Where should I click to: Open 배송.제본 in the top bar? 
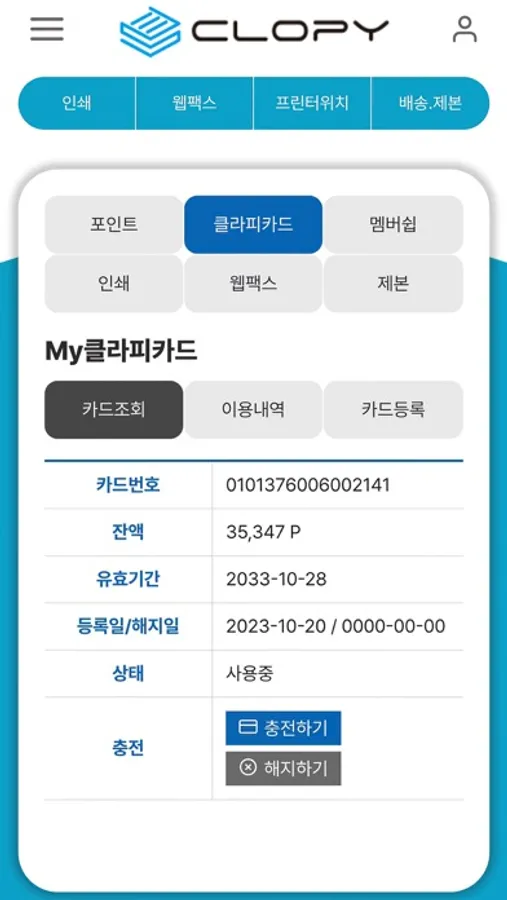(x=430, y=103)
